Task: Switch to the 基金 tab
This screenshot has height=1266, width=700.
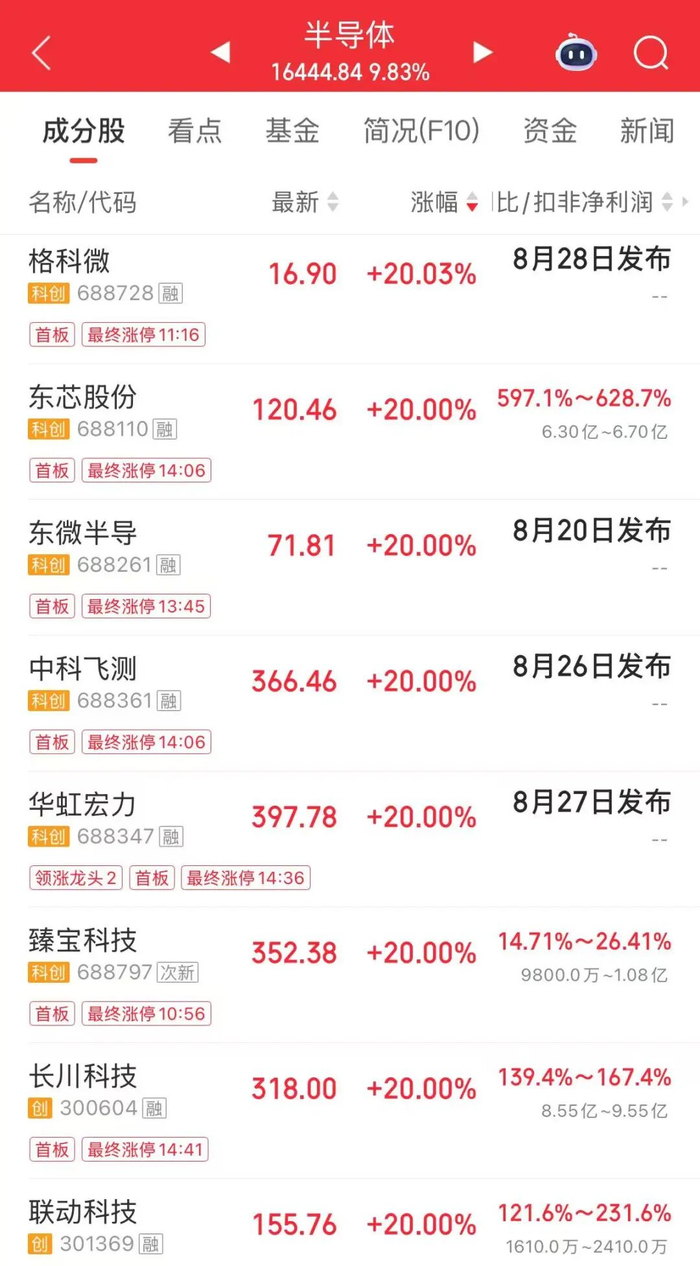Action: (x=292, y=131)
